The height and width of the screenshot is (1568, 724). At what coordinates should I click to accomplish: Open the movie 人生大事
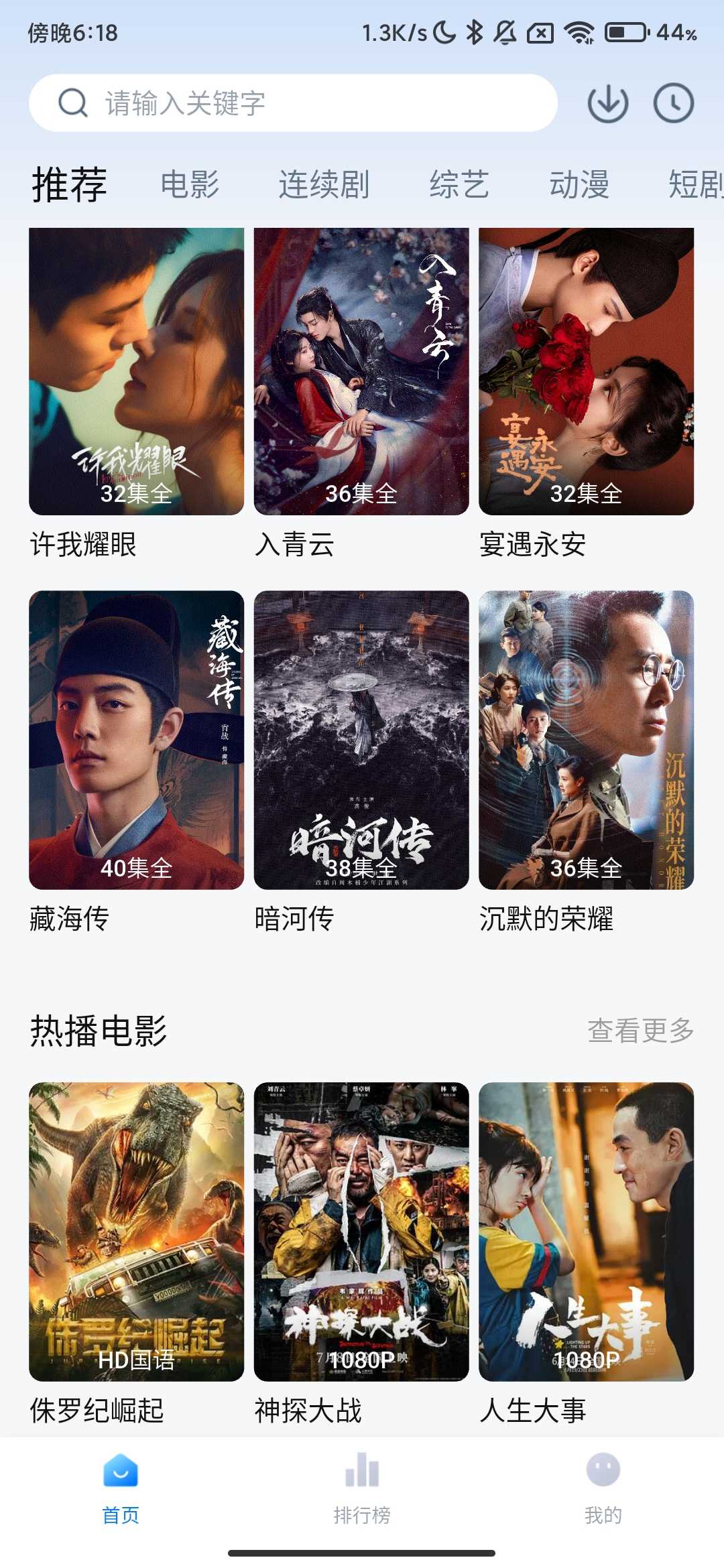click(586, 1232)
